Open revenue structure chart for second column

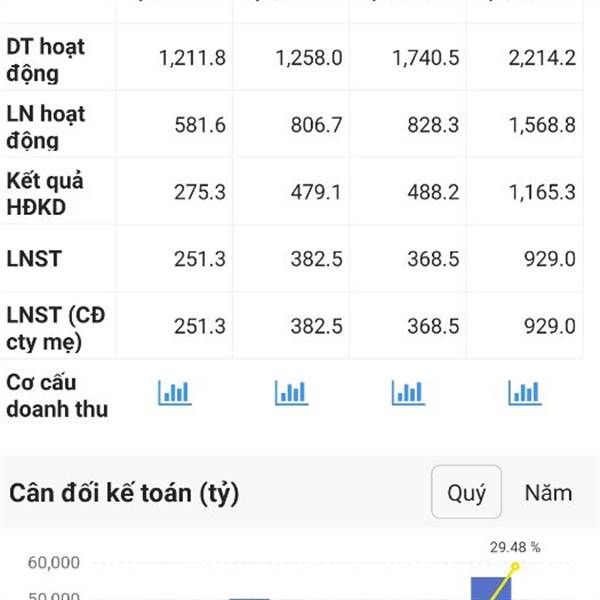(291, 392)
